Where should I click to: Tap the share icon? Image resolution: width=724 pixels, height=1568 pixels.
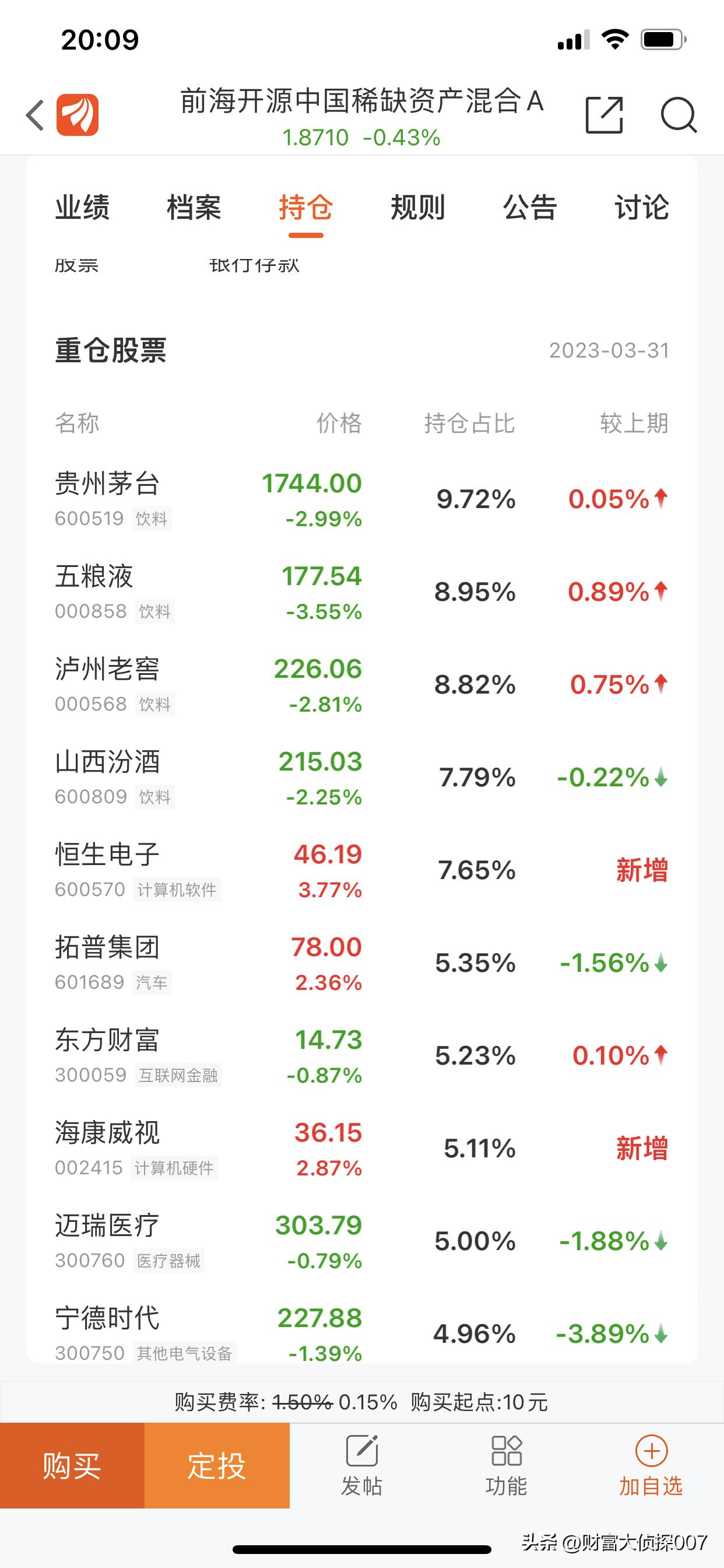(x=604, y=116)
